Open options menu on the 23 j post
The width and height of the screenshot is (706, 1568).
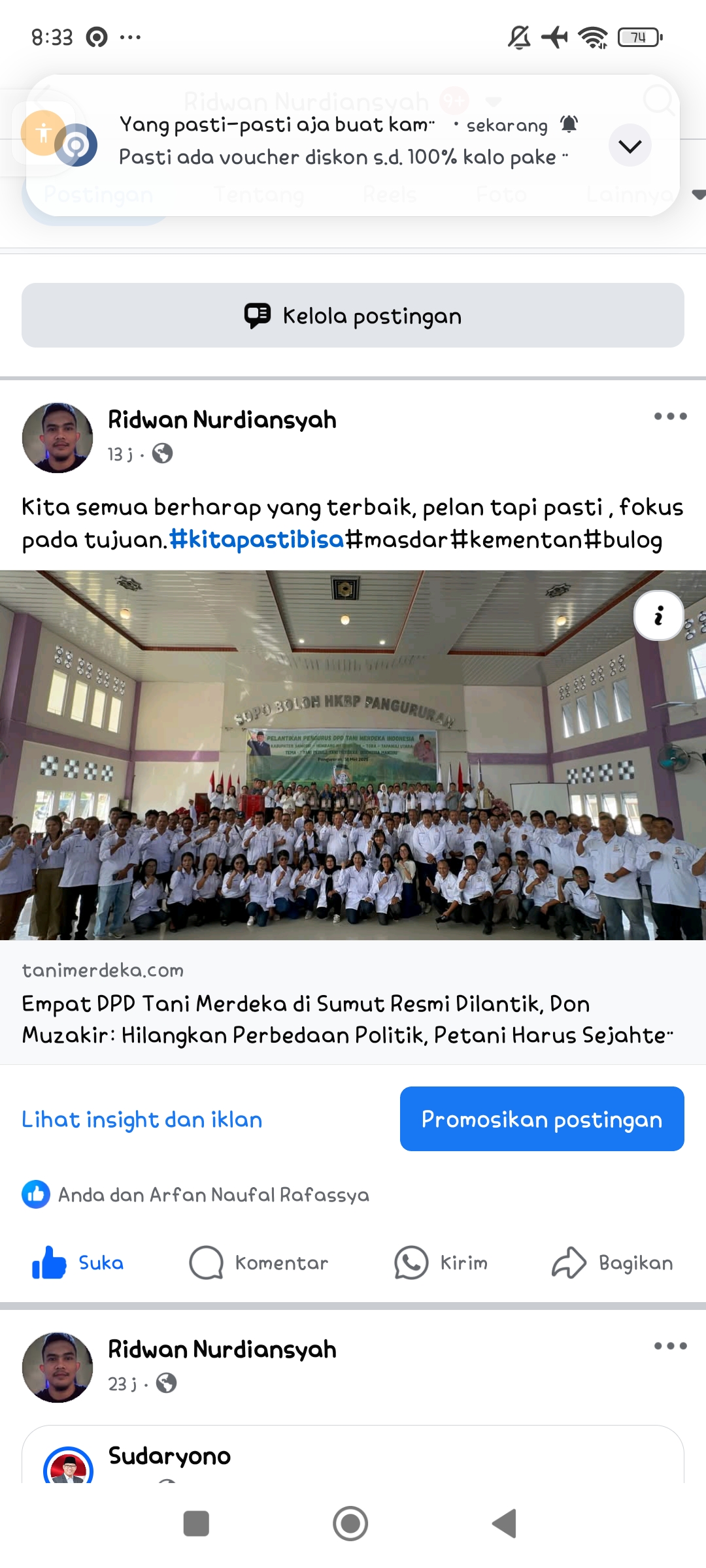(670, 1346)
